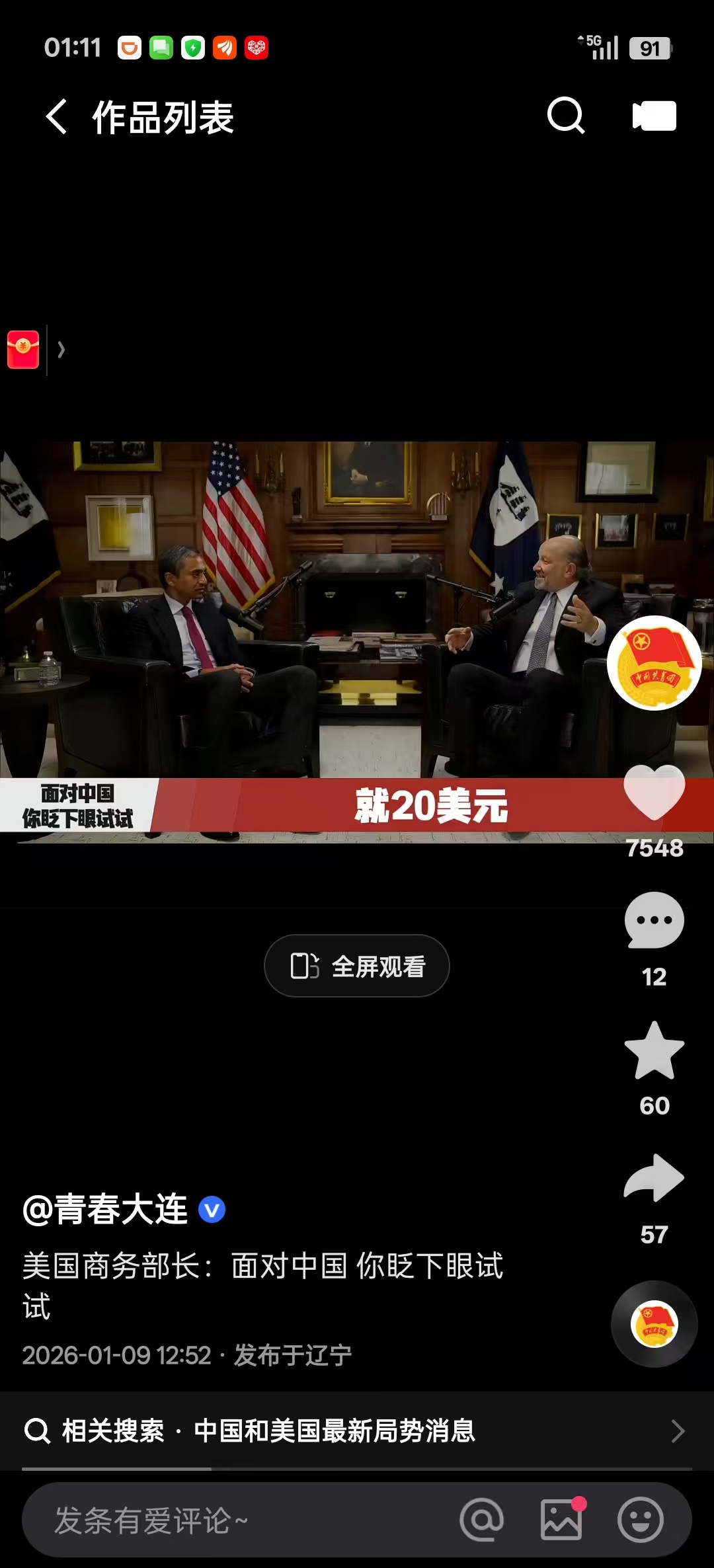
Task: Open search from the top bar
Action: tap(566, 116)
